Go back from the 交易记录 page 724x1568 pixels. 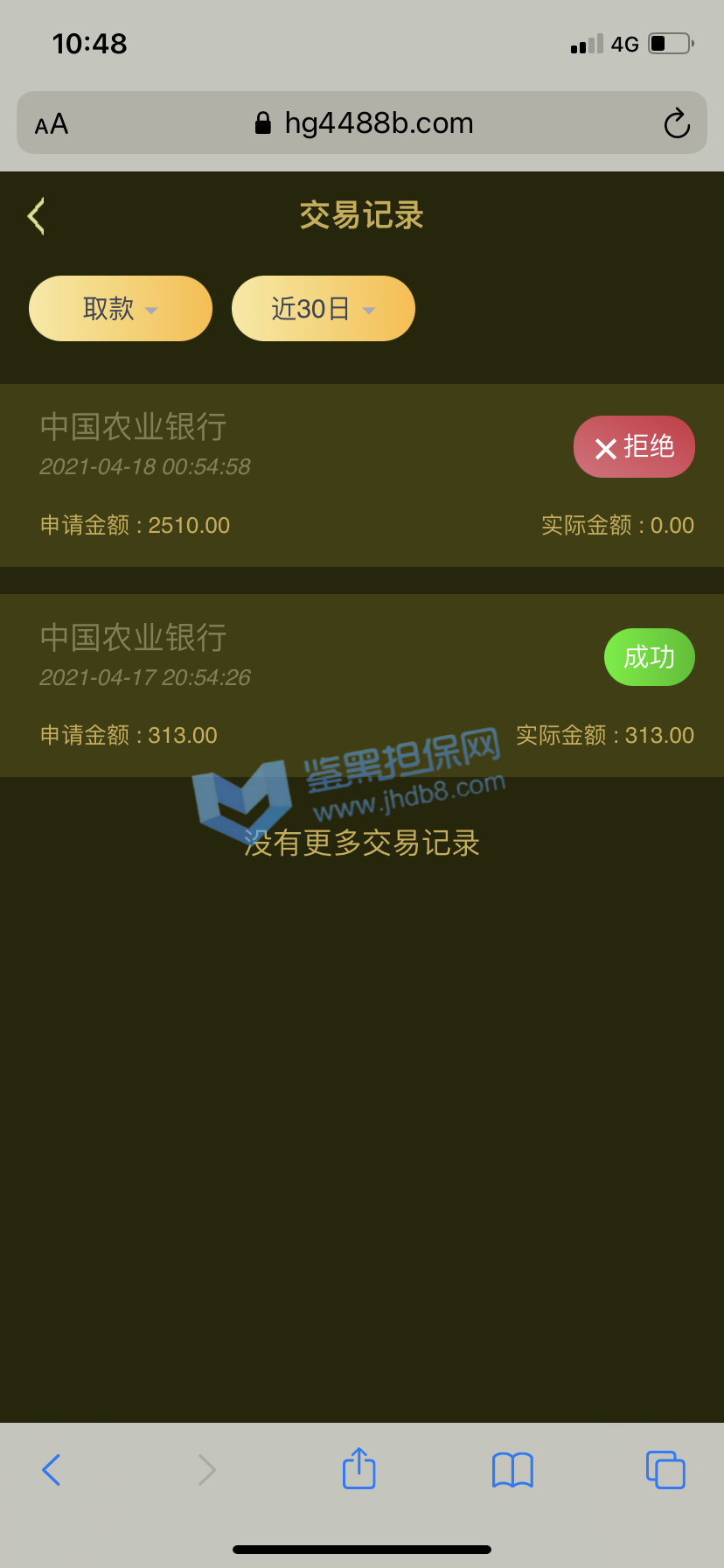(36, 216)
